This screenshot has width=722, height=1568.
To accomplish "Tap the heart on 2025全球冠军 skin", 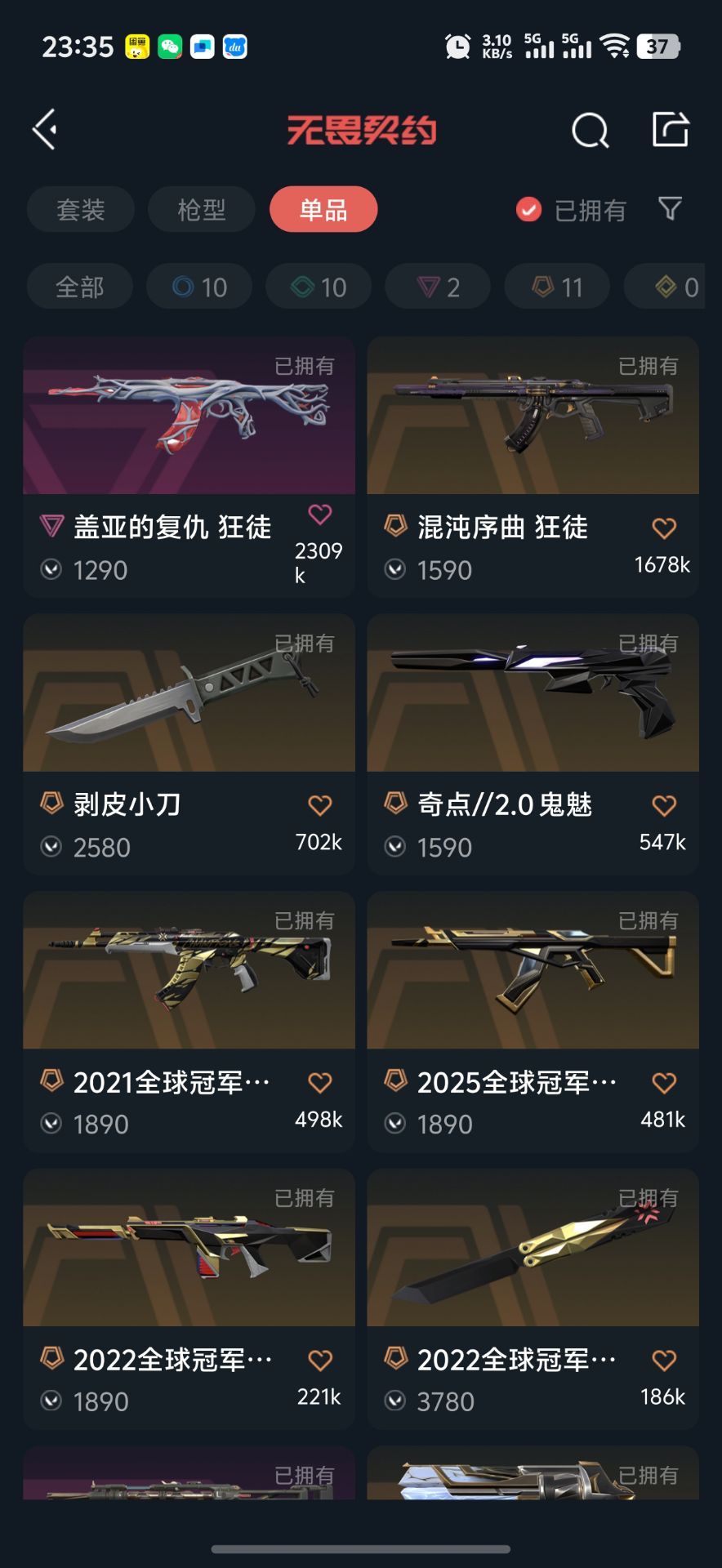I will (x=664, y=1083).
